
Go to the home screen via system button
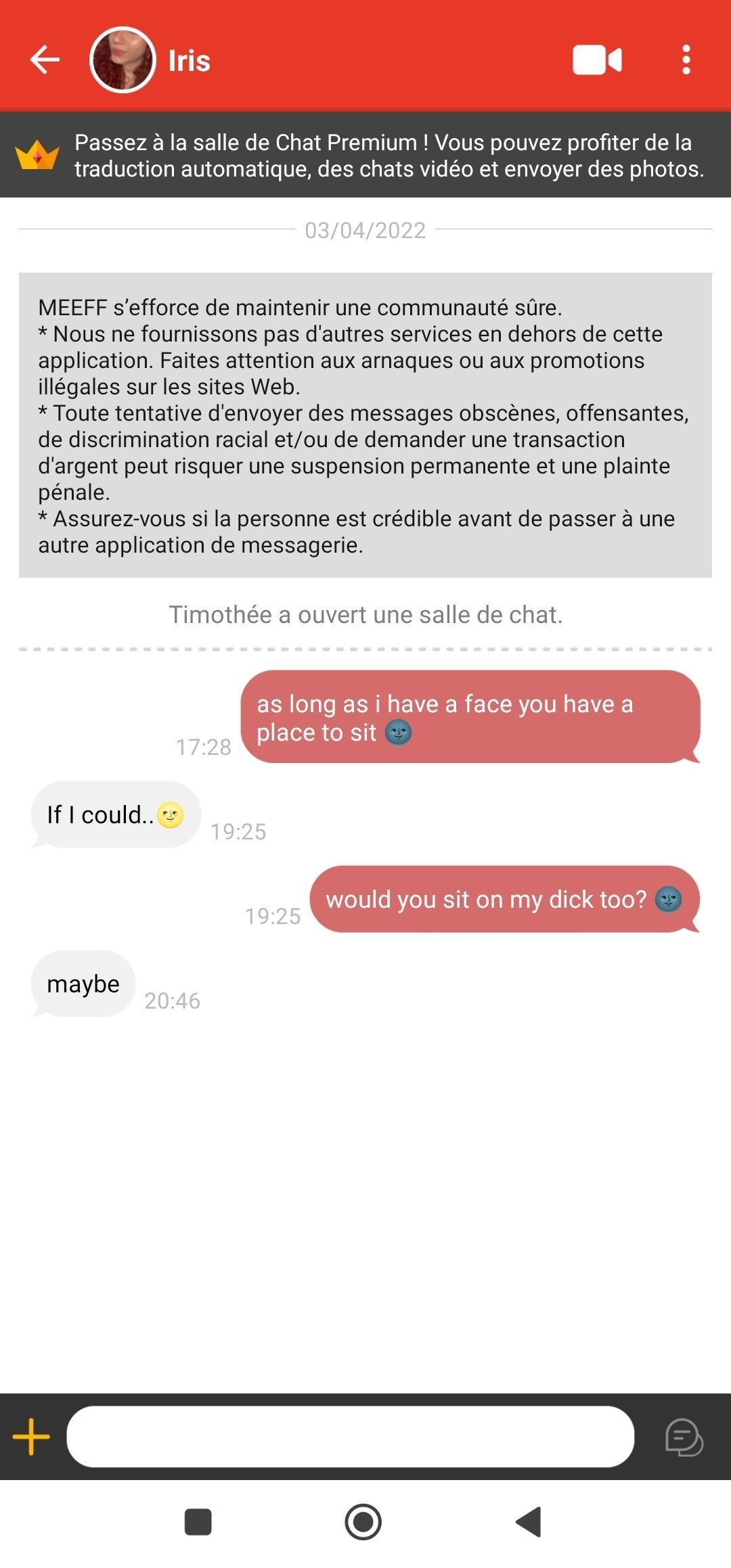point(363,1522)
